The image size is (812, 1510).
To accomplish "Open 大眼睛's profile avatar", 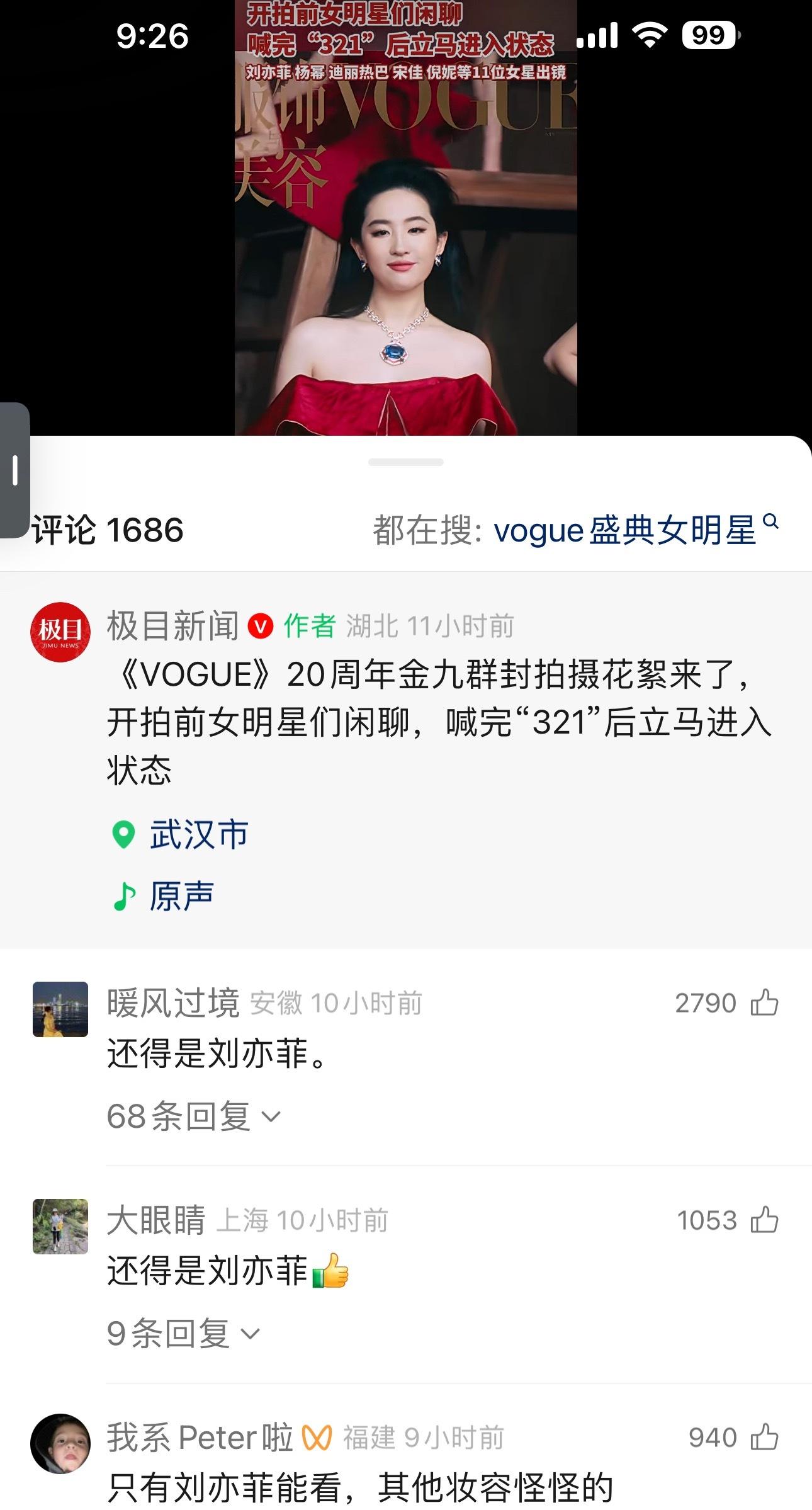I will coord(60,1227).
